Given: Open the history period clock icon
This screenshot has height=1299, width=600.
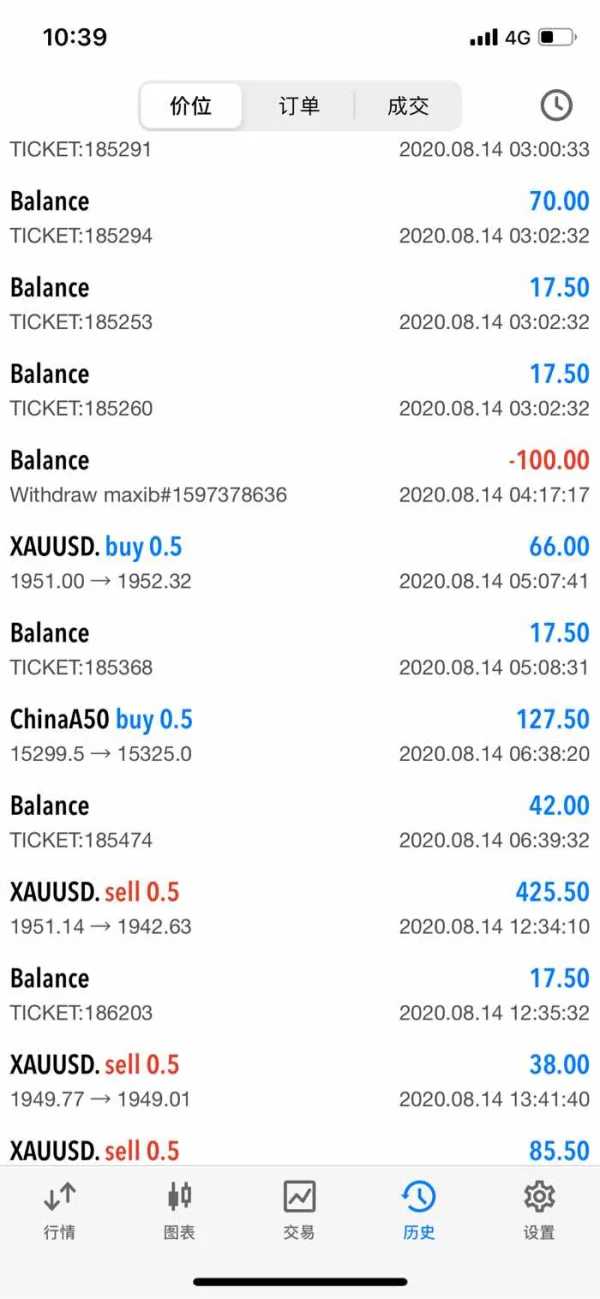Looking at the screenshot, I should click(x=556, y=105).
